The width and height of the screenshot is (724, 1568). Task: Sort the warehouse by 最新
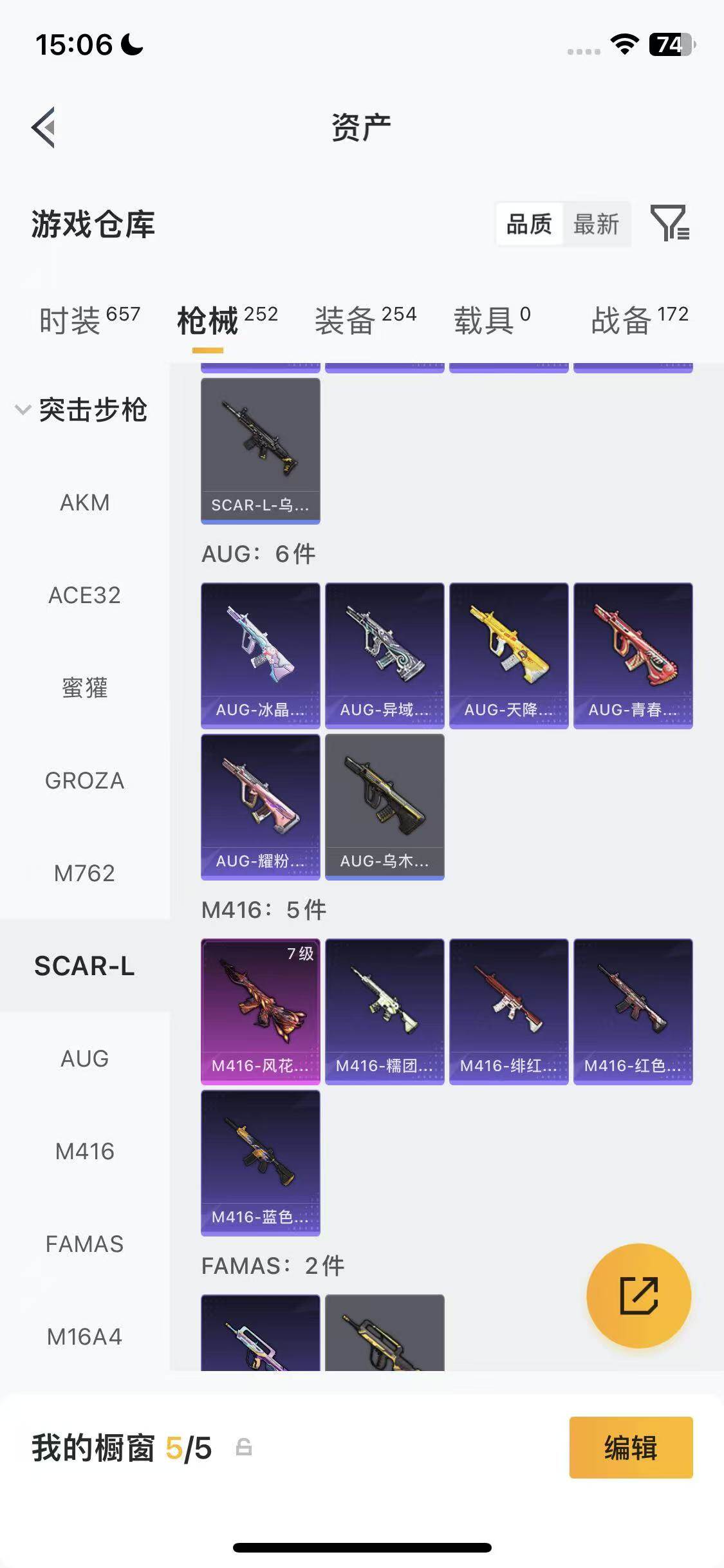click(596, 225)
